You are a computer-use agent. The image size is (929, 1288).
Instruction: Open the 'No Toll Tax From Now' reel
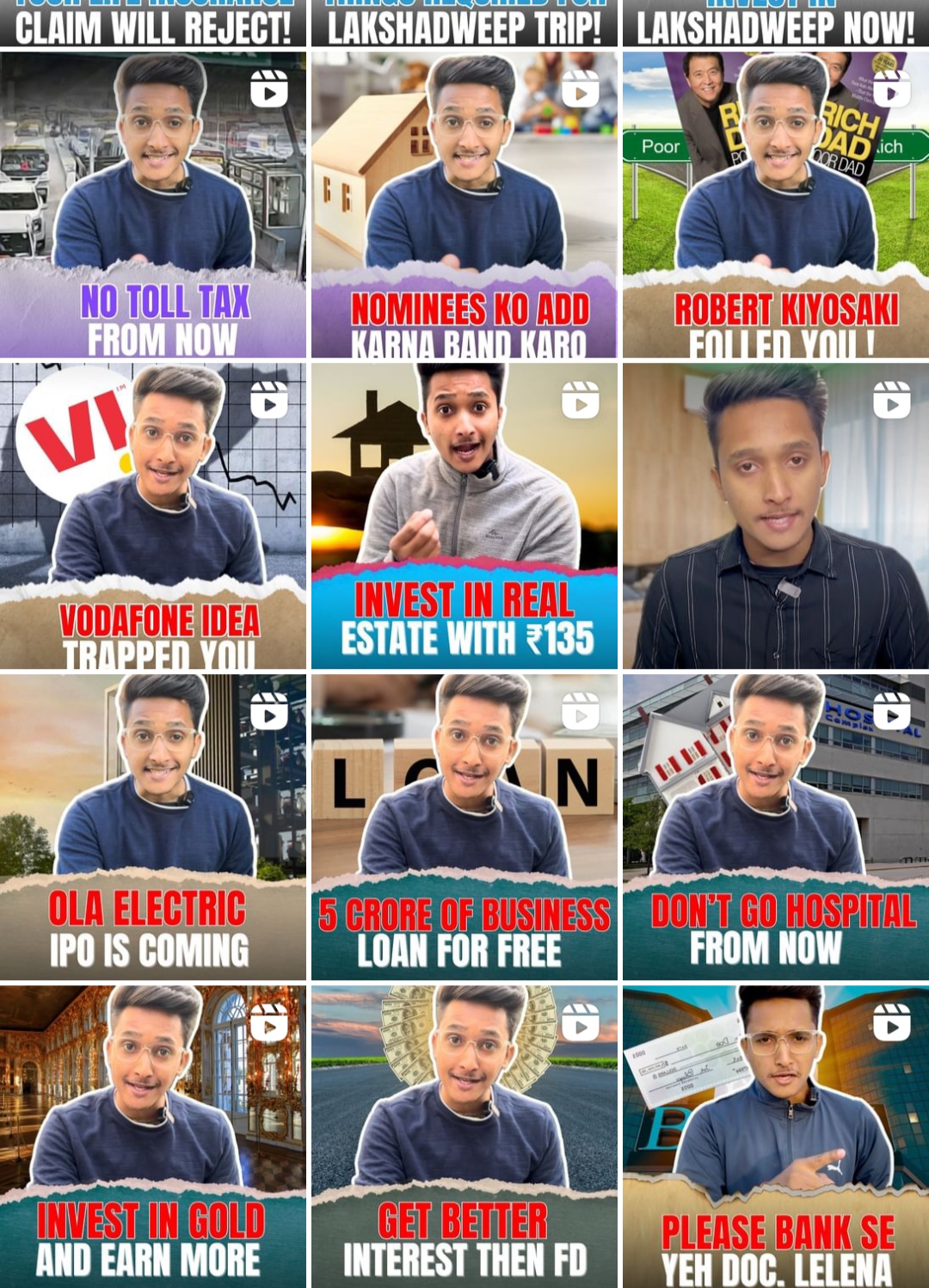point(153,205)
